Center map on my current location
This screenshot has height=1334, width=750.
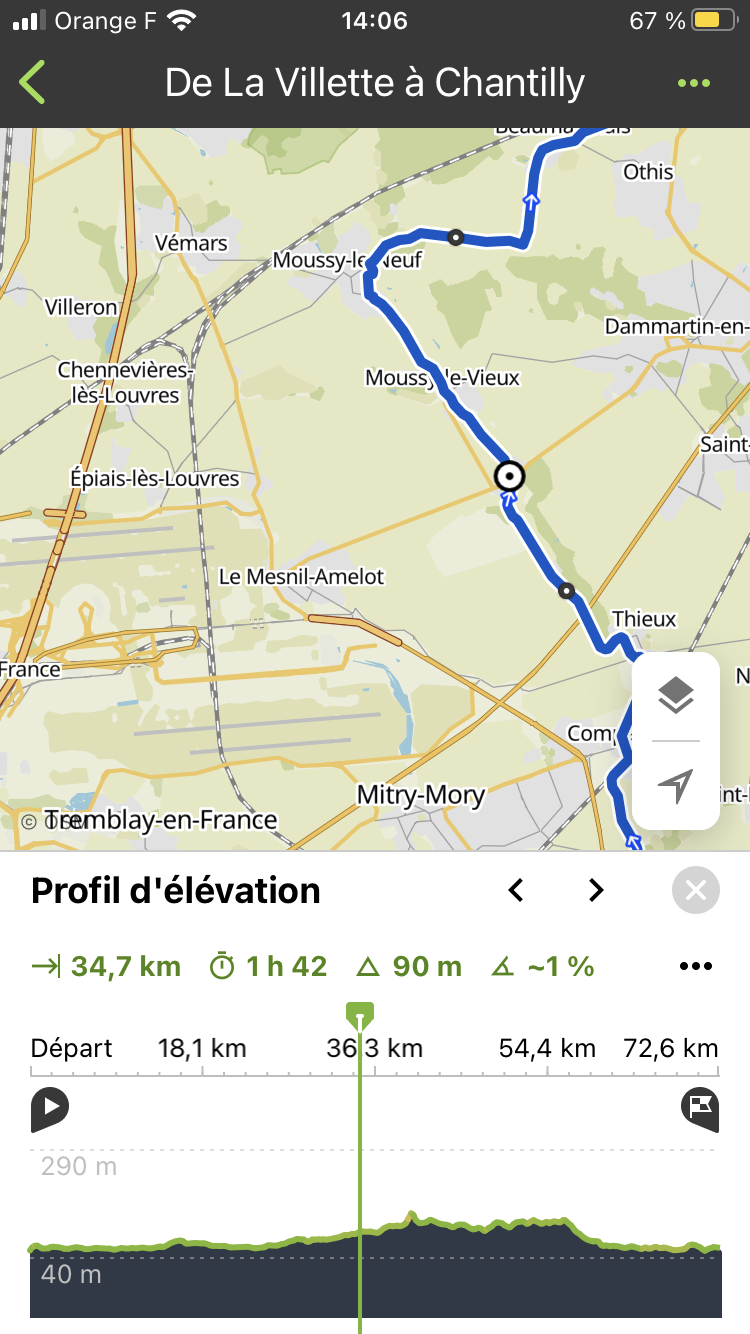click(676, 786)
